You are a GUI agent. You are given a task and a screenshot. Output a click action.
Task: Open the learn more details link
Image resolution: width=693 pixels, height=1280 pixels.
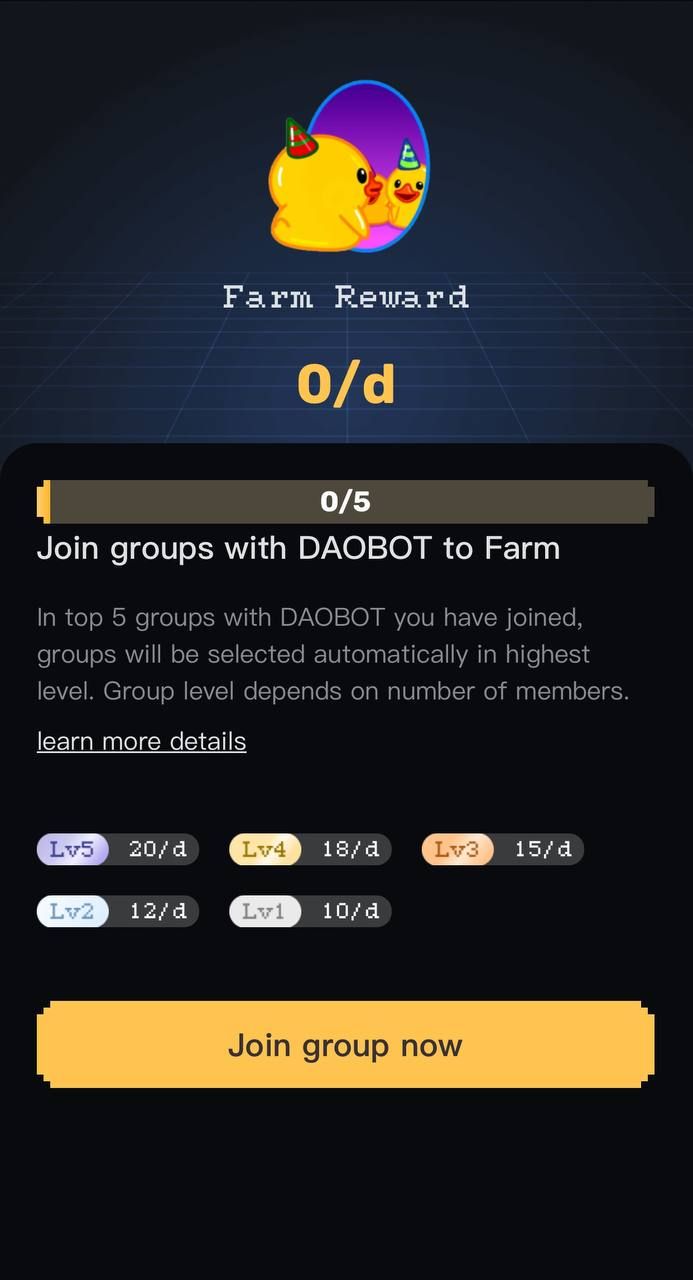pyautogui.click(x=141, y=741)
